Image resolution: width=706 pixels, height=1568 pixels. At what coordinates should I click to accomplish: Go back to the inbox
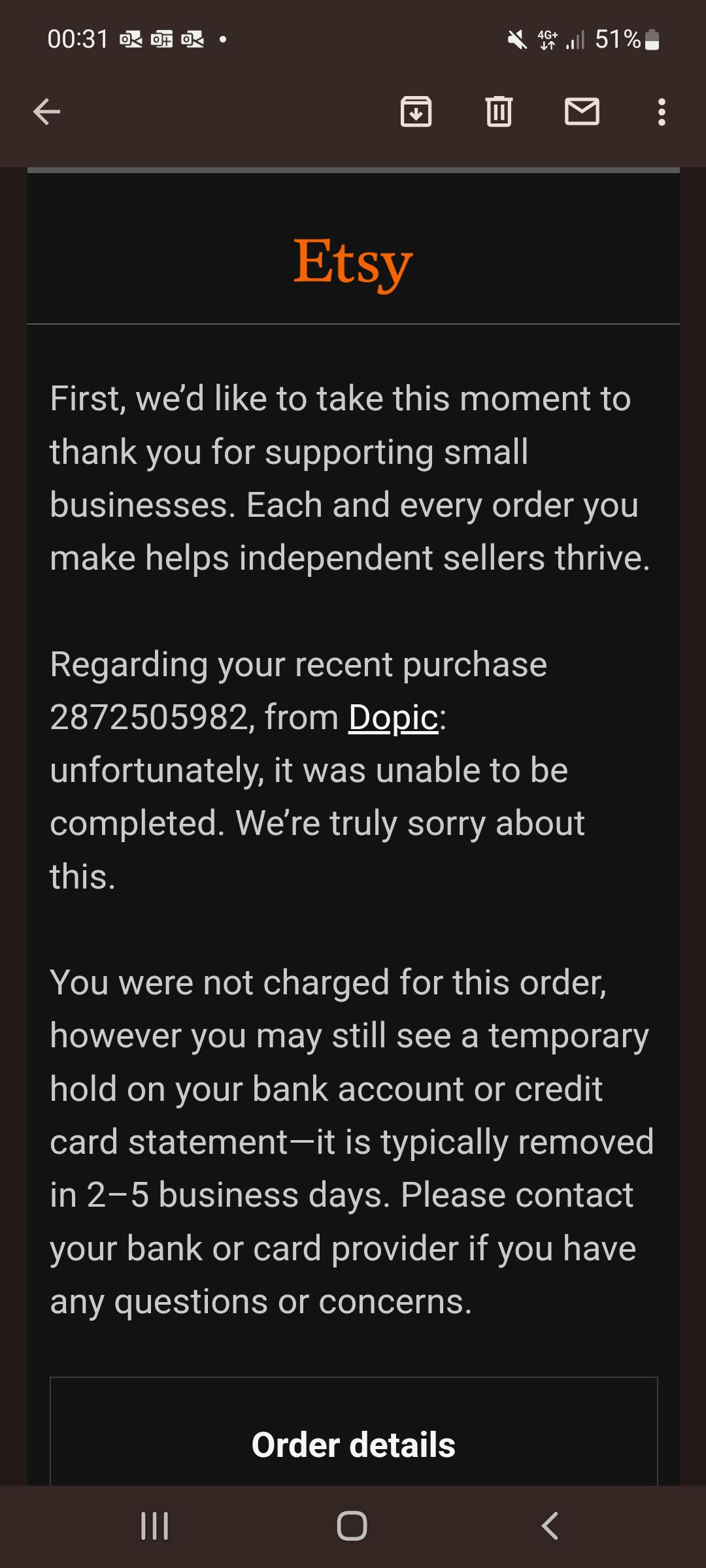click(46, 112)
